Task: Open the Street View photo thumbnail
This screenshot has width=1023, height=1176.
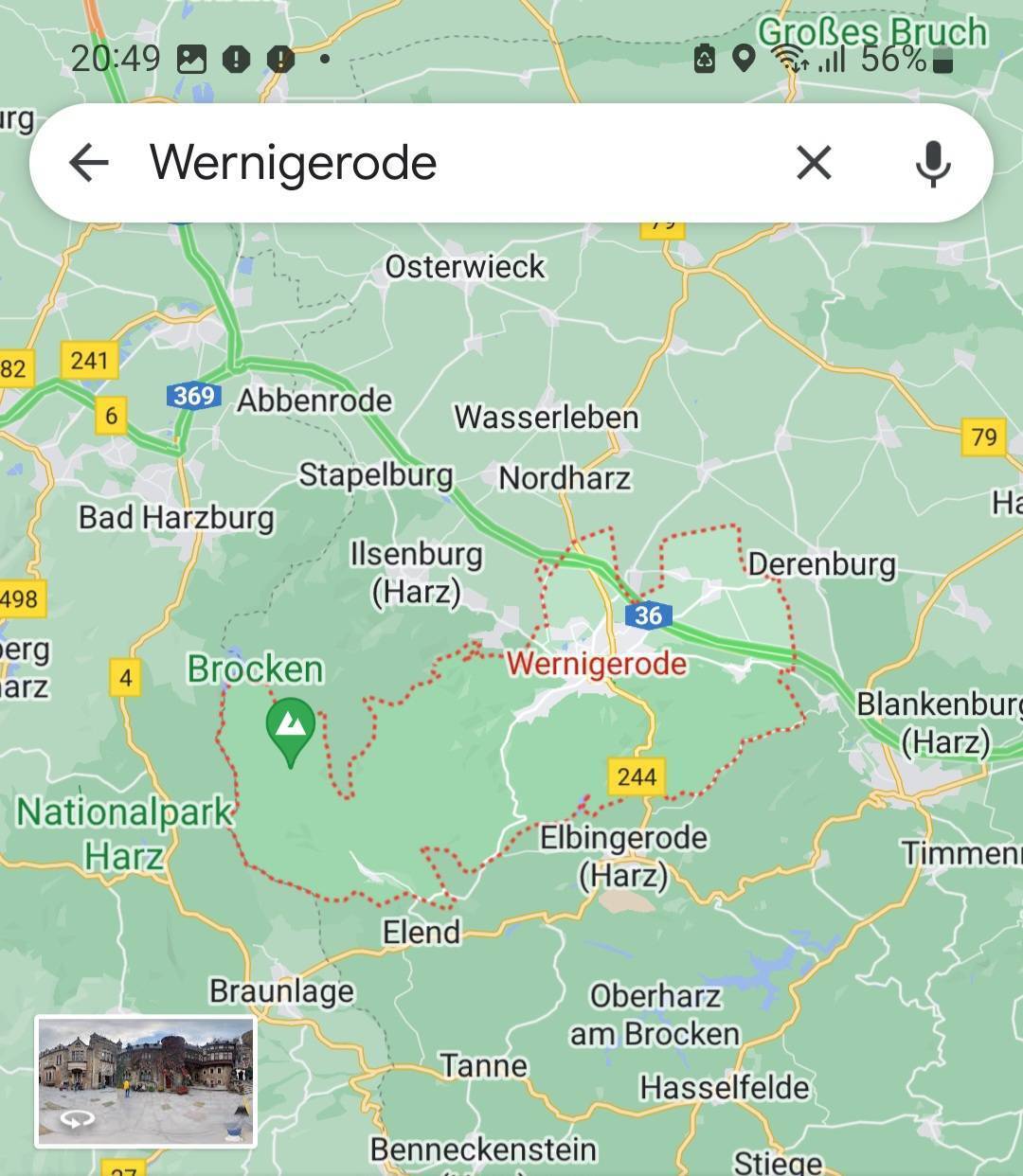Action: pyautogui.click(x=145, y=1082)
